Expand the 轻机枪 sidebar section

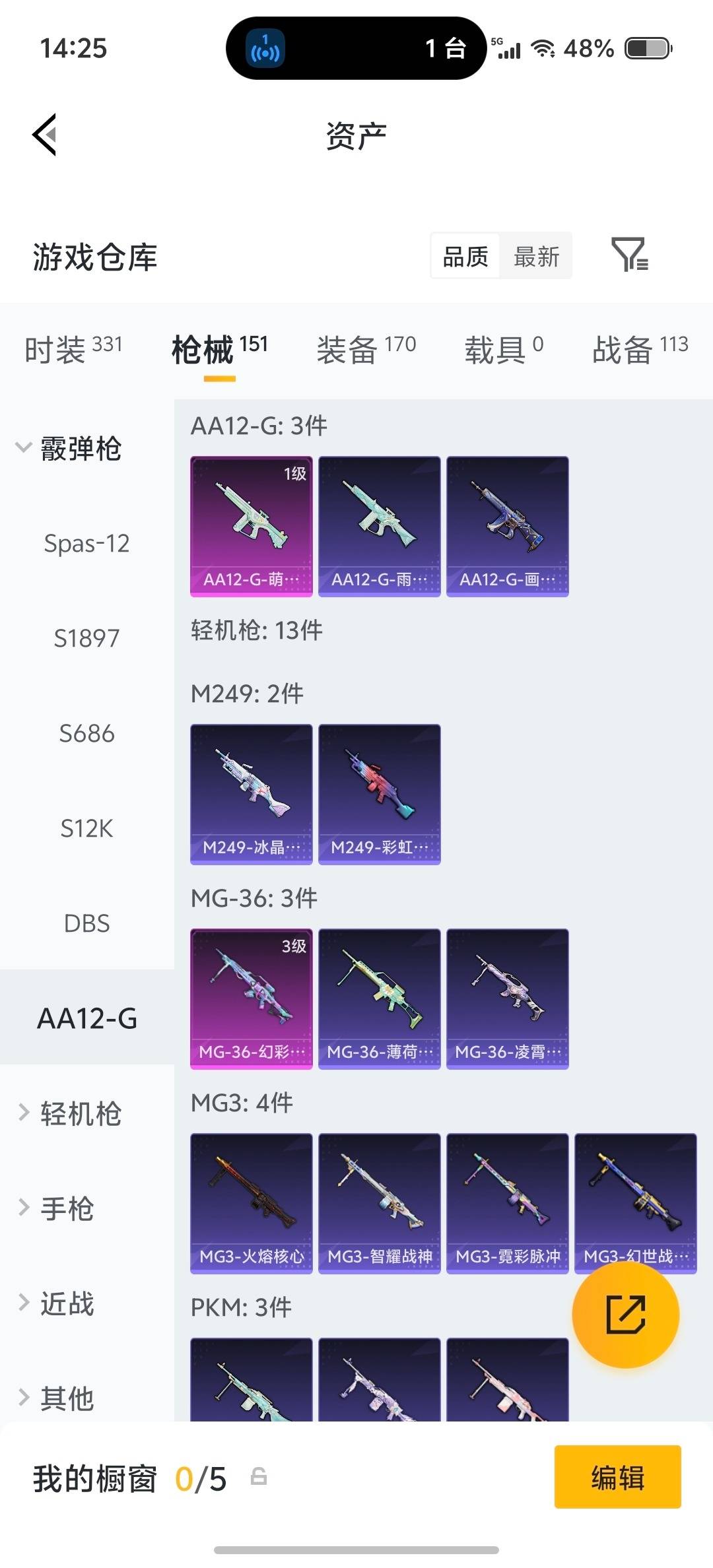[x=79, y=1113]
